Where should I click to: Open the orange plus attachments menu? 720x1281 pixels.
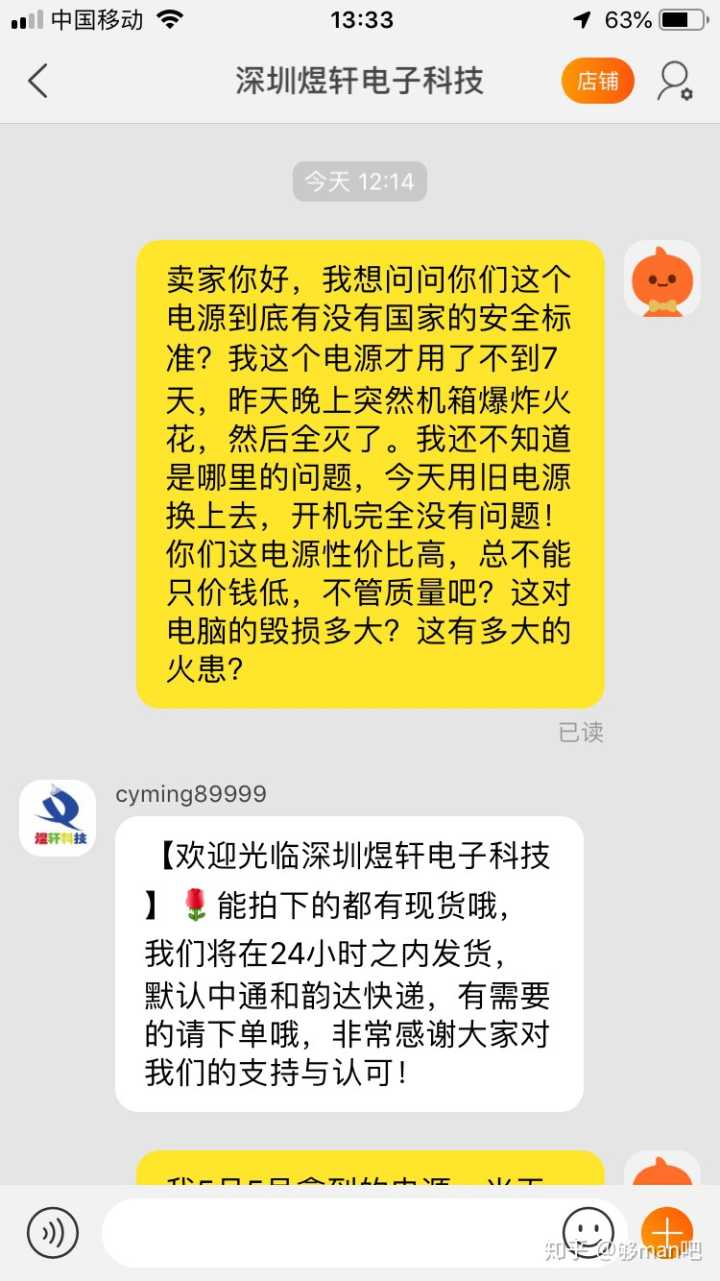667,1232
